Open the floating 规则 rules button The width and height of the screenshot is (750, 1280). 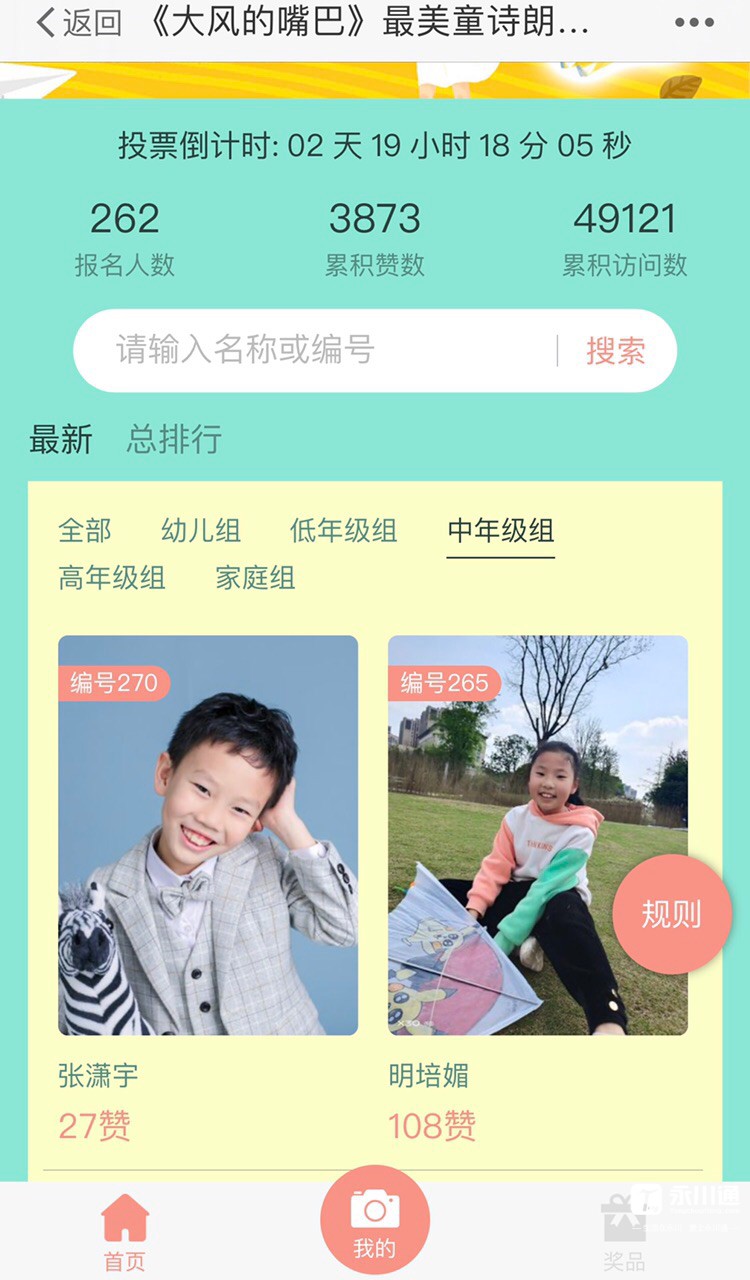pyautogui.click(x=672, y=914)
